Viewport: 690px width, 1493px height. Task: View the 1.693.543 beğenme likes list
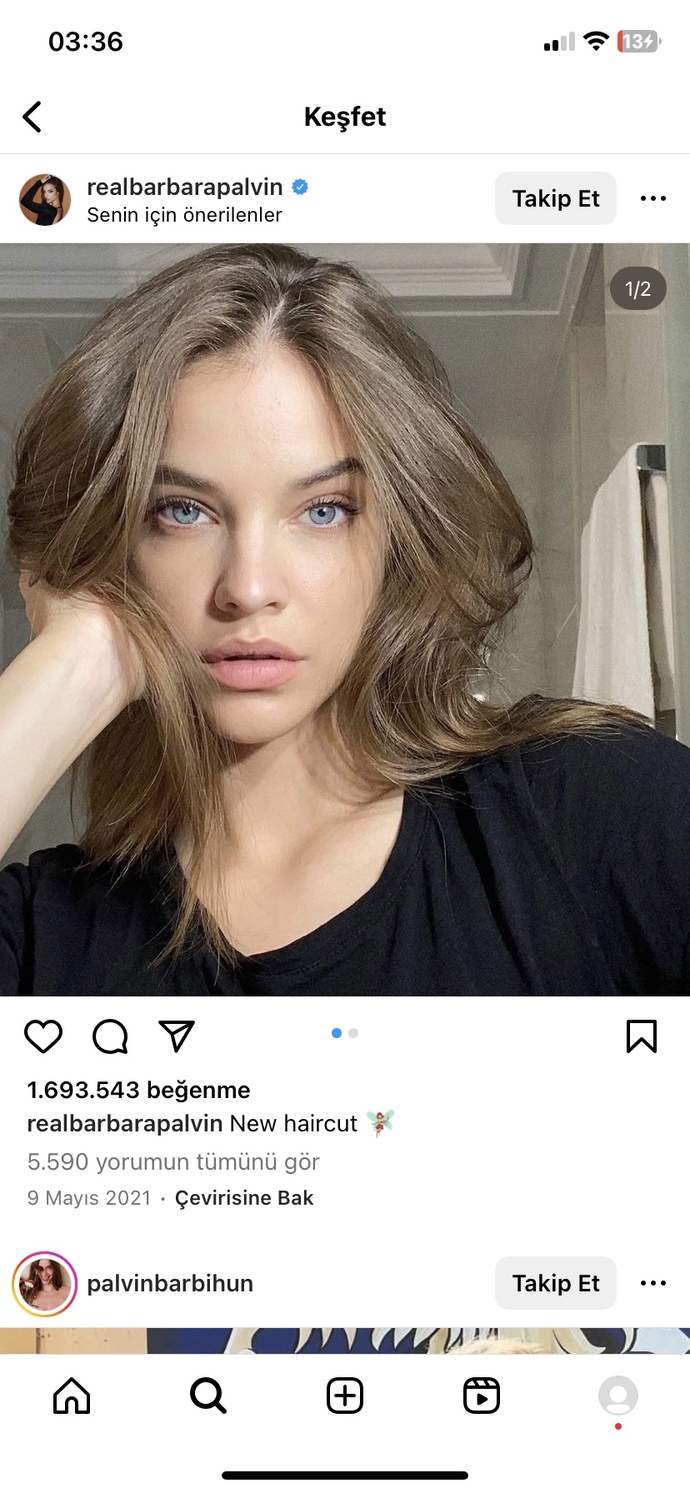point(139,1090)
